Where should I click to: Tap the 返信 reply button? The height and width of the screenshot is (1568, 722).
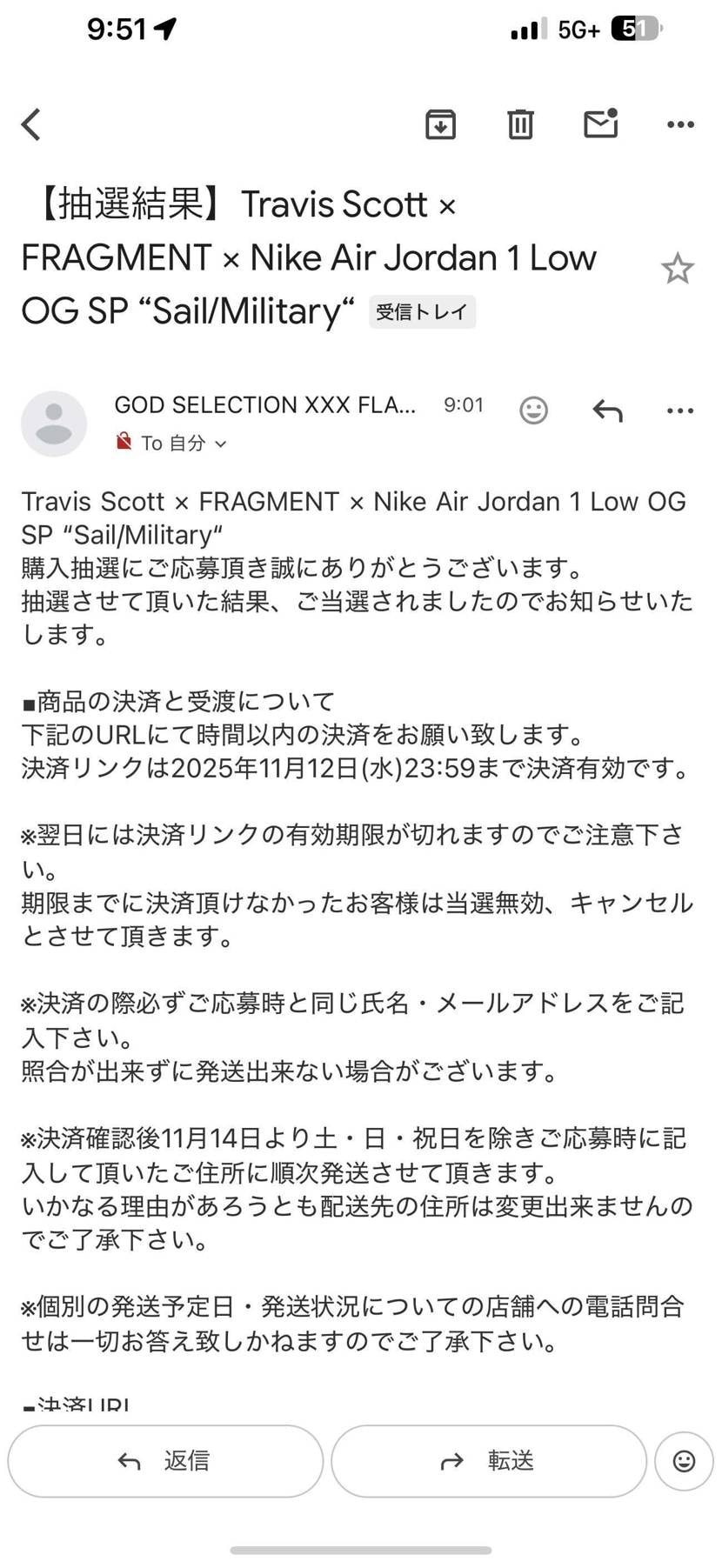pyautogui.click(x=165, y=1461)
